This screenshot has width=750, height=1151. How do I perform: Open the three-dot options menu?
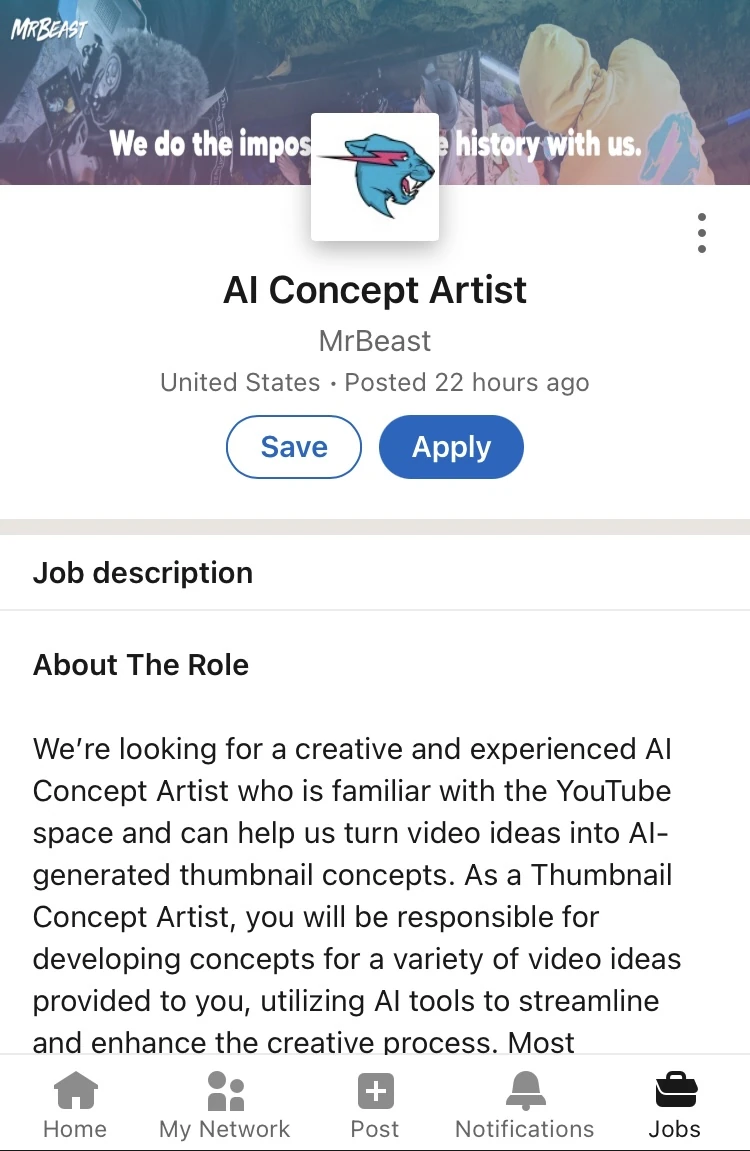pos(701,231)
